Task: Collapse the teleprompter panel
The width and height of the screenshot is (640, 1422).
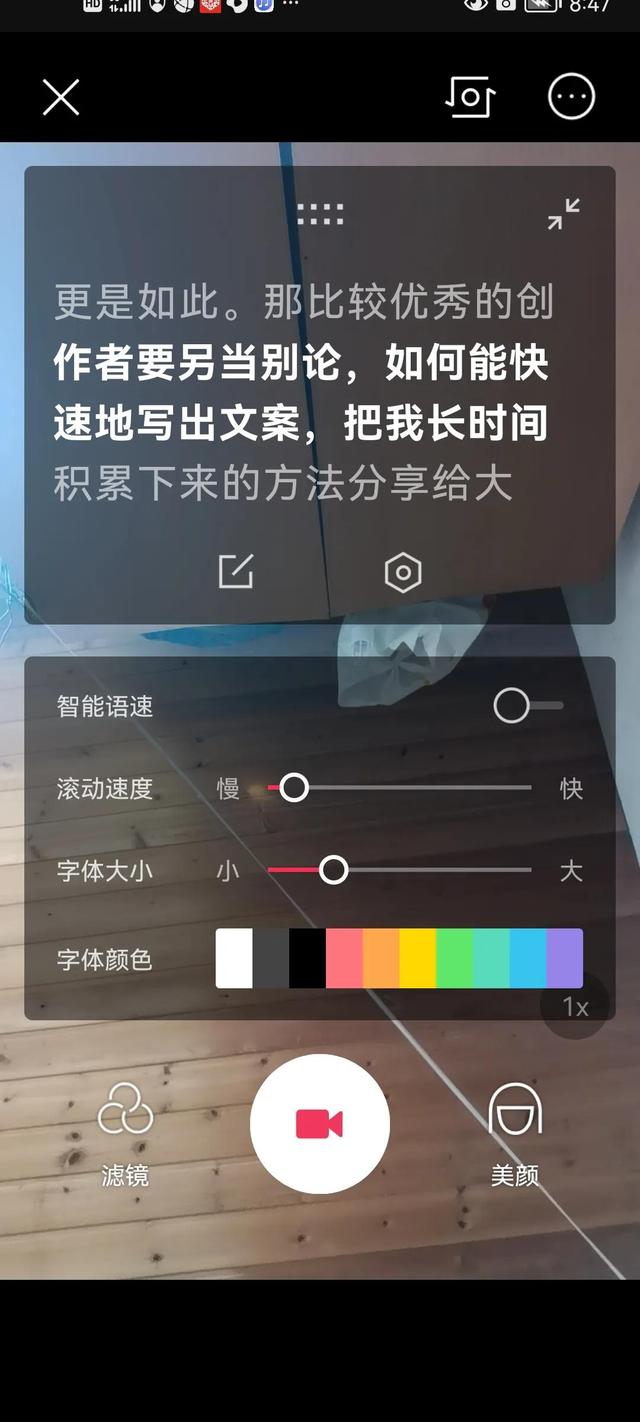Action: coord(563,213)
